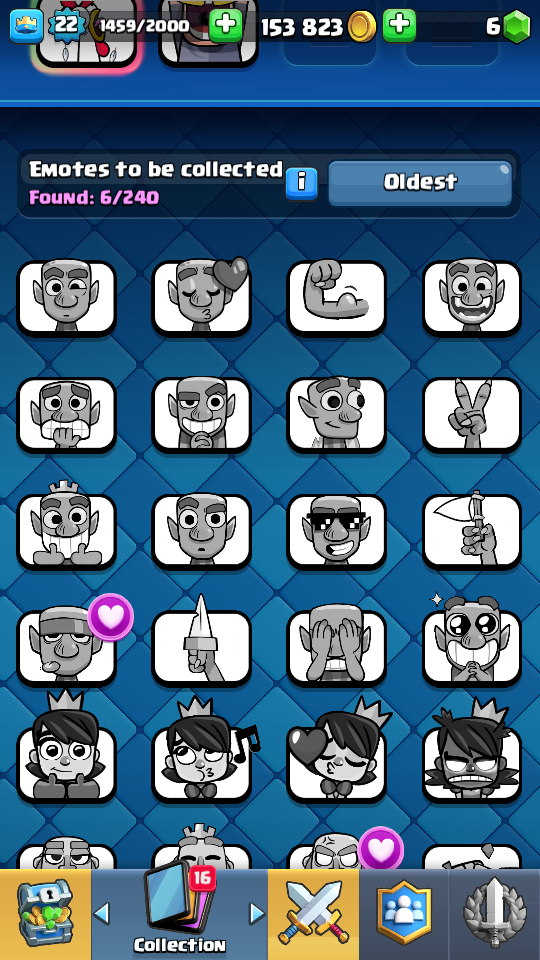Add gold with the plus button
Image resolution: width=540 pixels, height=960 pixels.
point(400,25)
